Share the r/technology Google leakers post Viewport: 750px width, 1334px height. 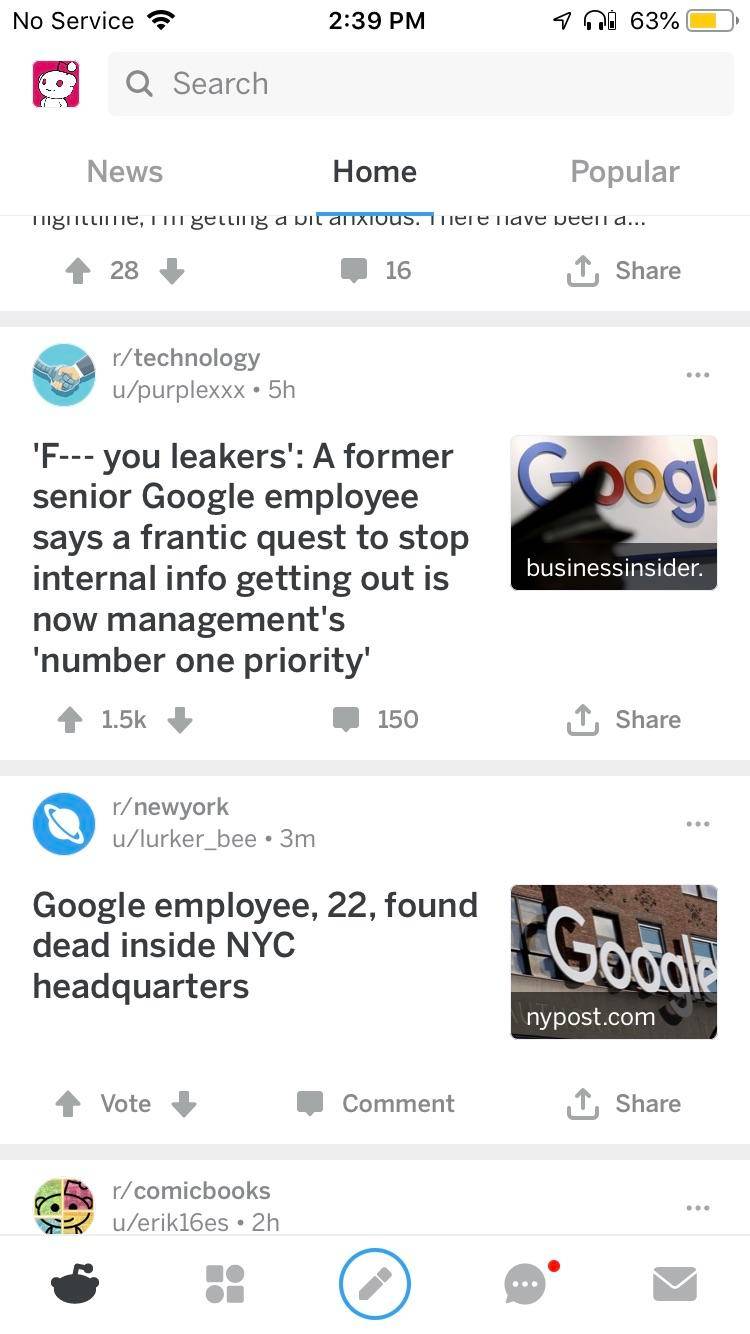point(624,720)
